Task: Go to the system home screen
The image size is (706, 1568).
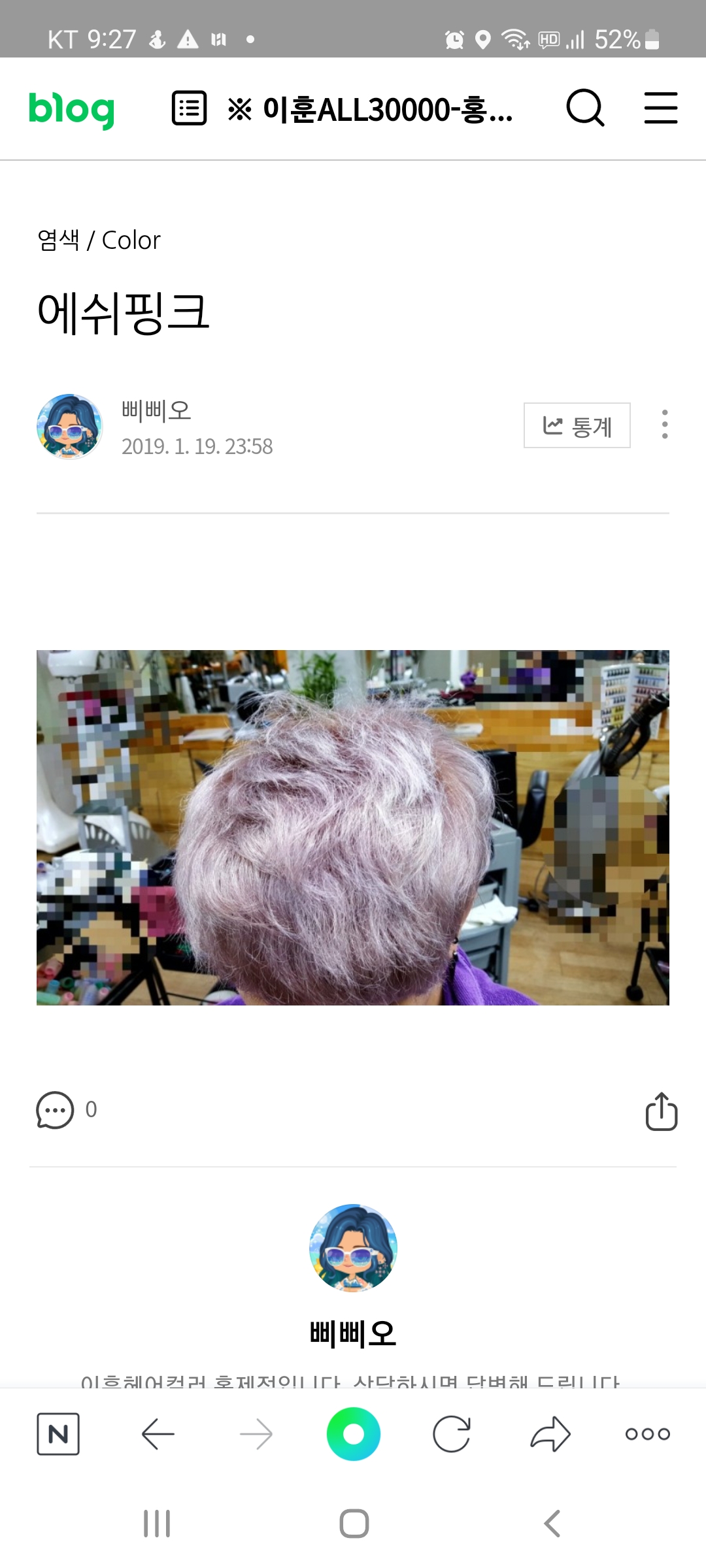Action: click(354, 1524)
